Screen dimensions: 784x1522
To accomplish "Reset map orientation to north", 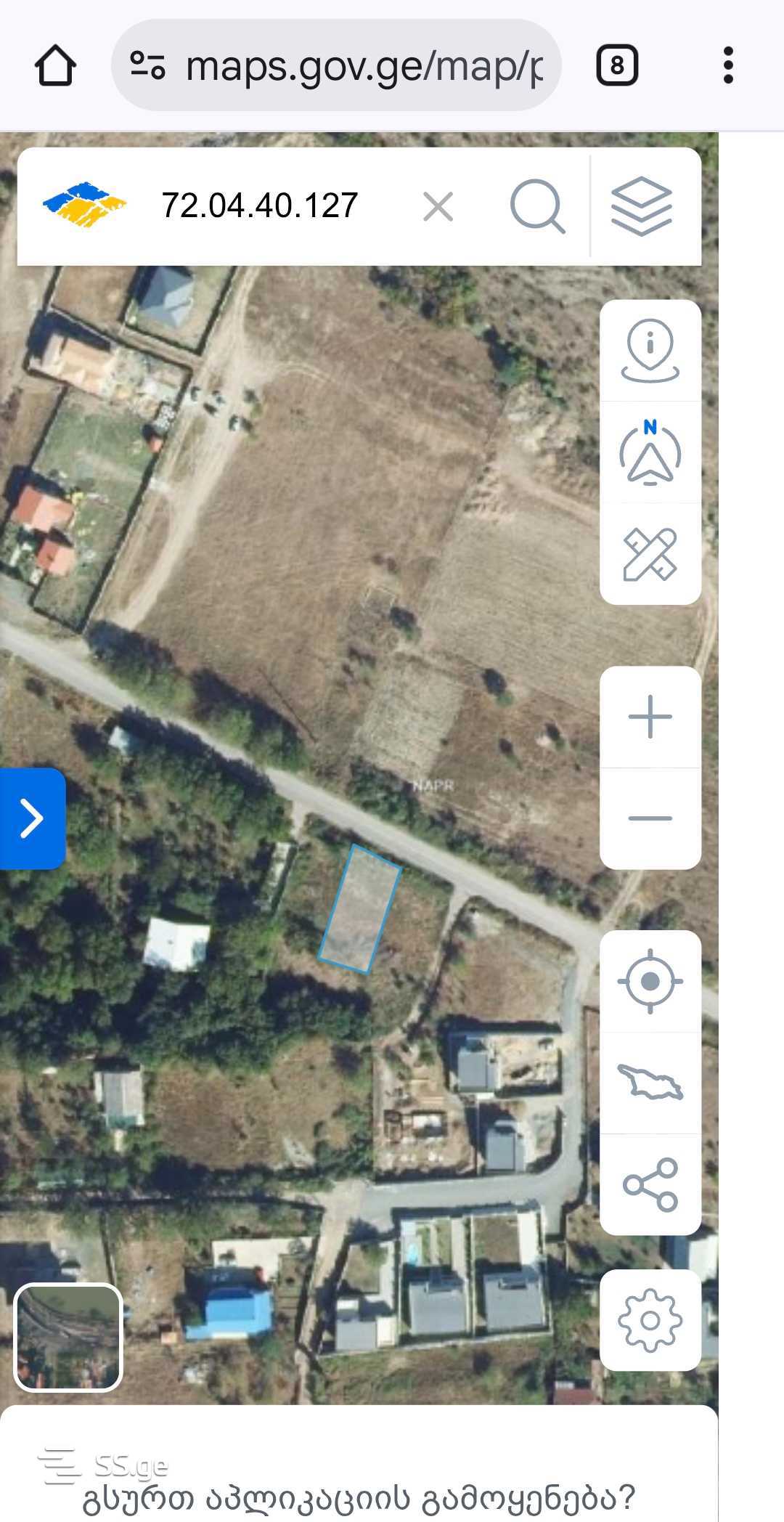I will pos(650,452).
